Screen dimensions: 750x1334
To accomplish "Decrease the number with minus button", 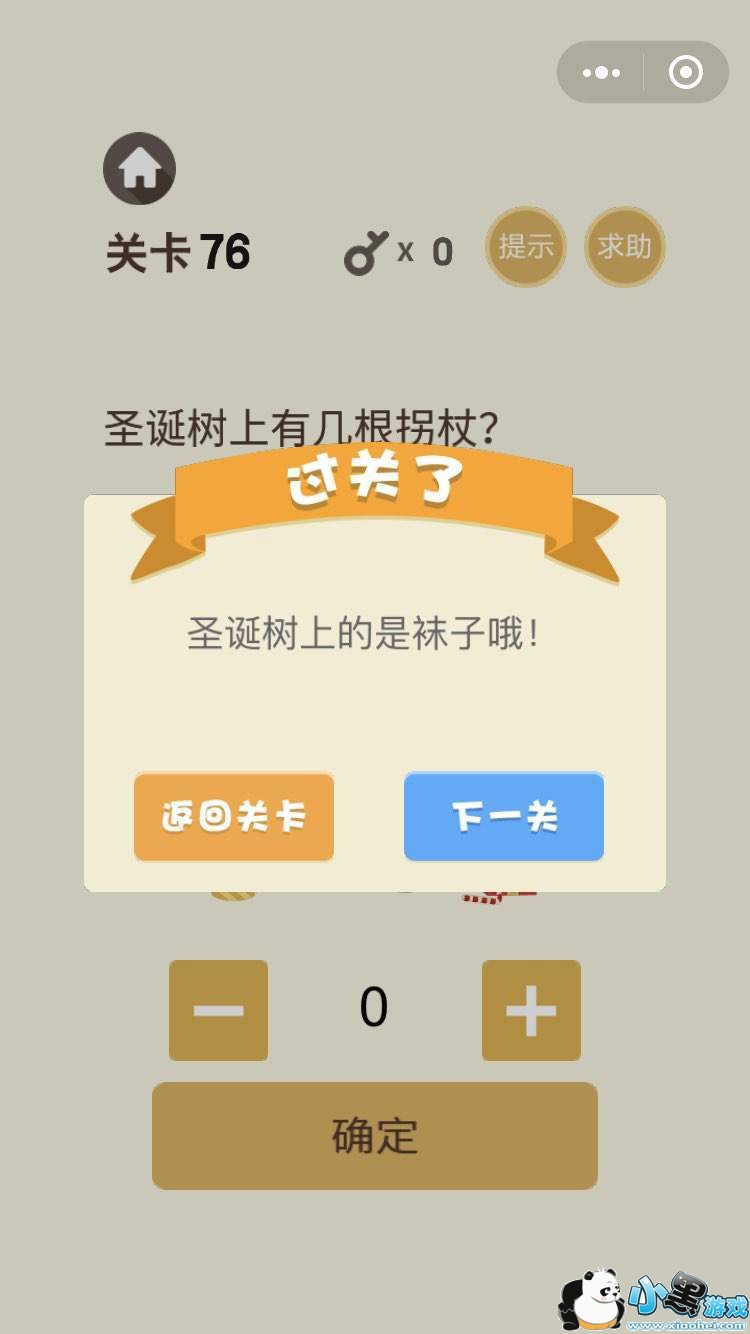I will pyautogui.click(x=218, y=1010).
